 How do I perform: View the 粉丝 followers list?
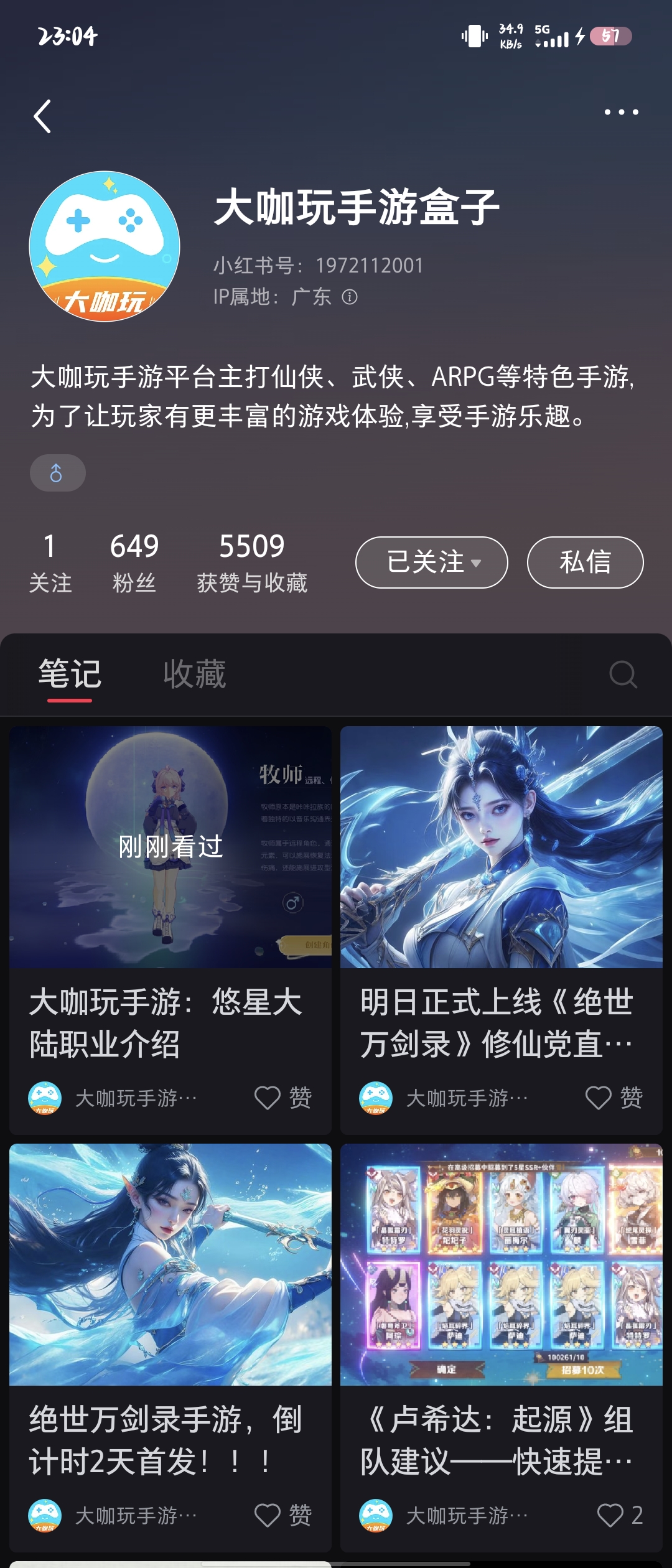pyautogui.click(x=134, y=562)
